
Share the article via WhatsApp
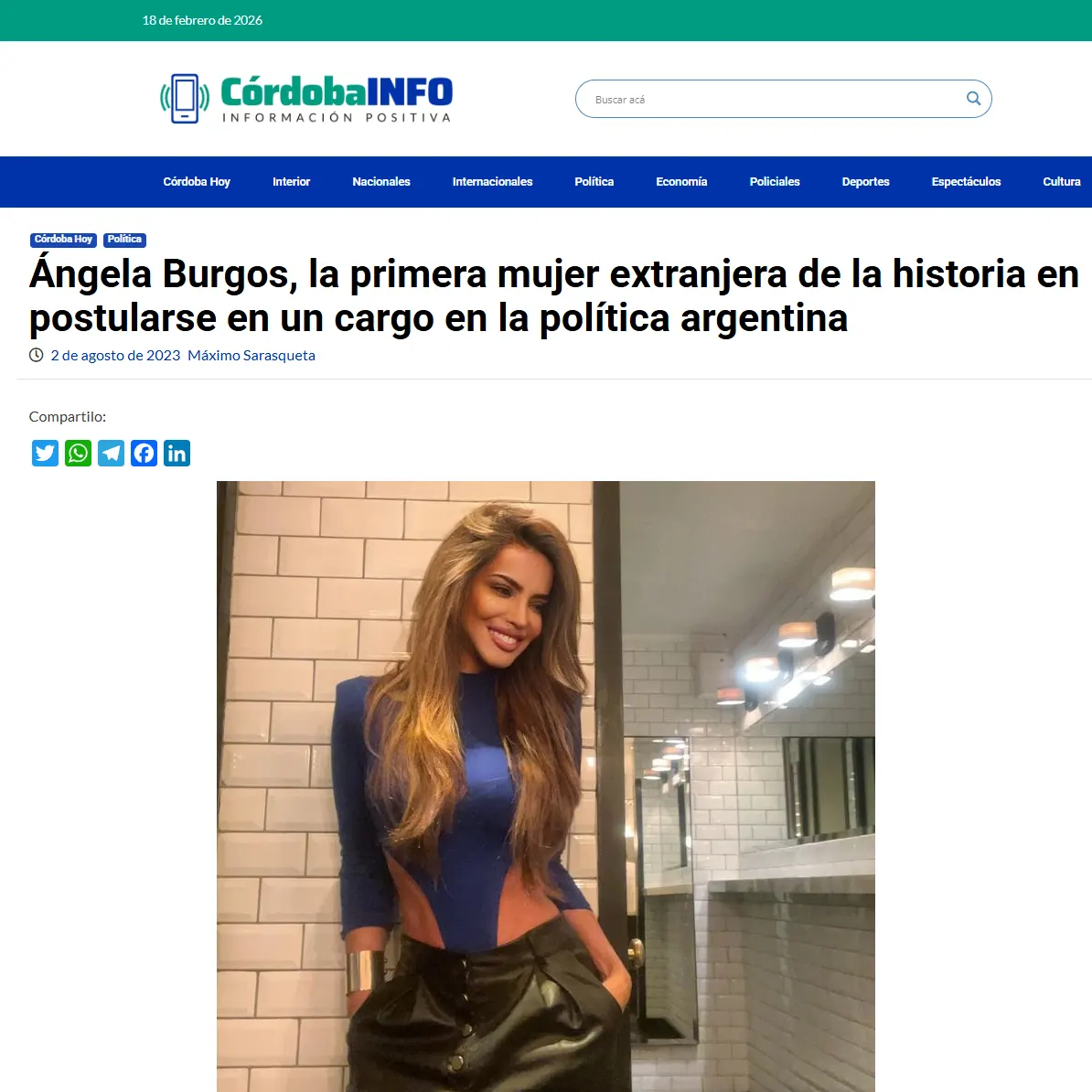click(x=79, y=454)
